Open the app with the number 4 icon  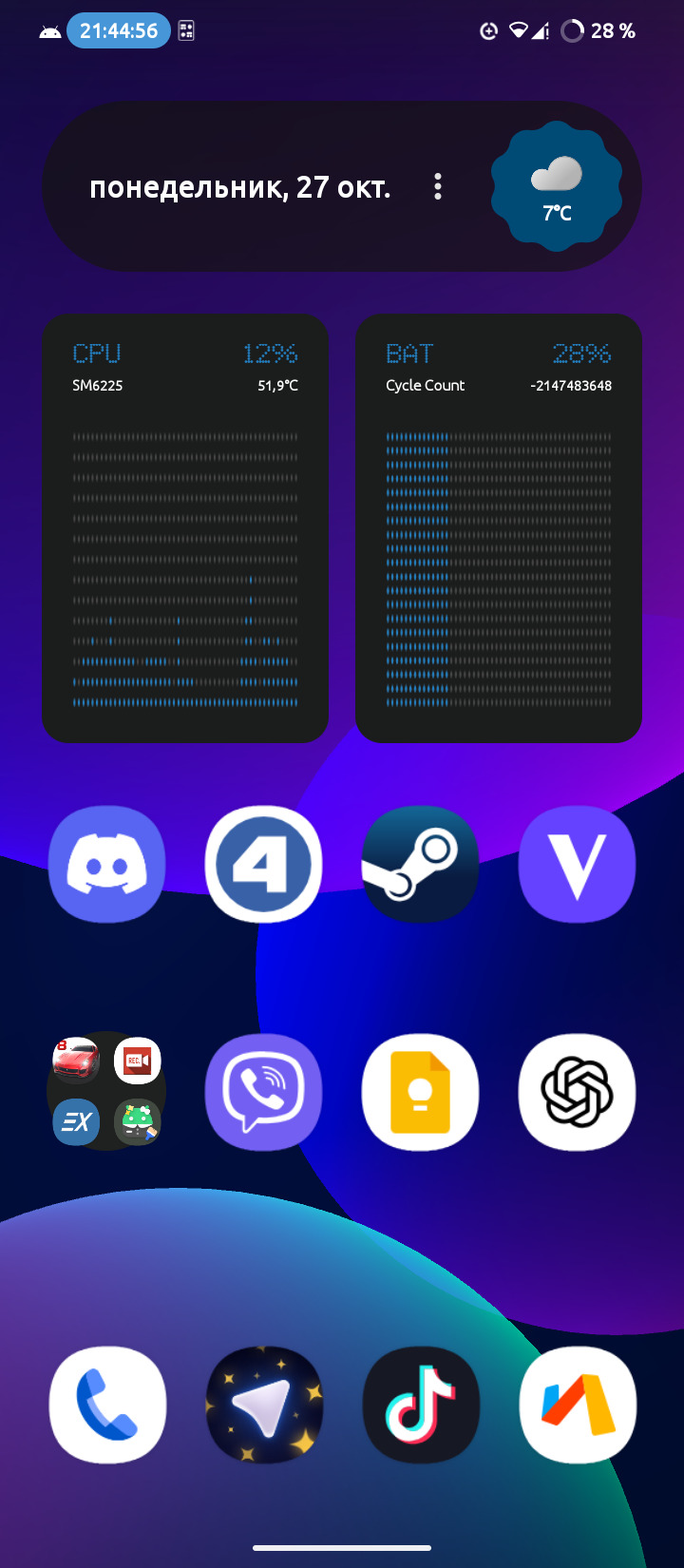263,864
